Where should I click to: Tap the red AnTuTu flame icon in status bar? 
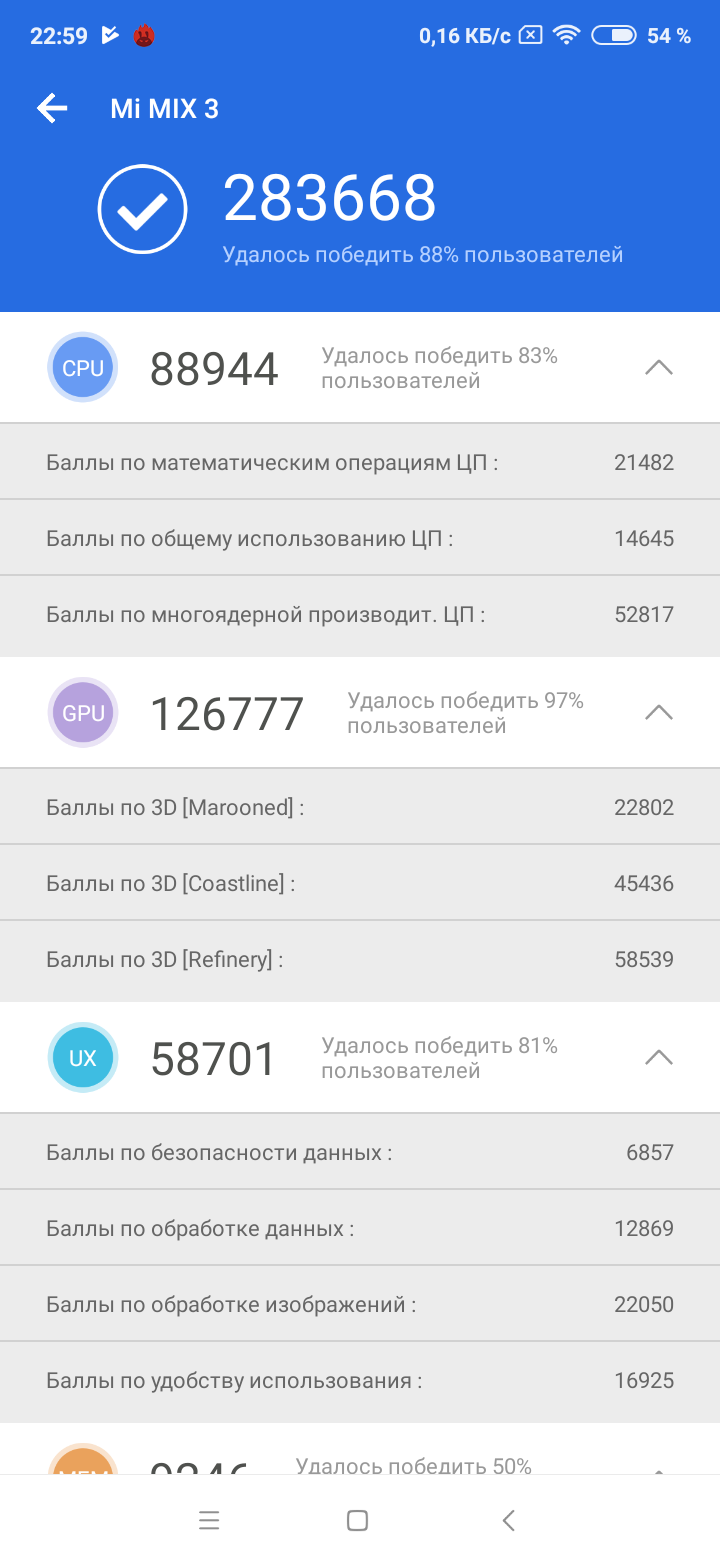(x=143, y=33)
